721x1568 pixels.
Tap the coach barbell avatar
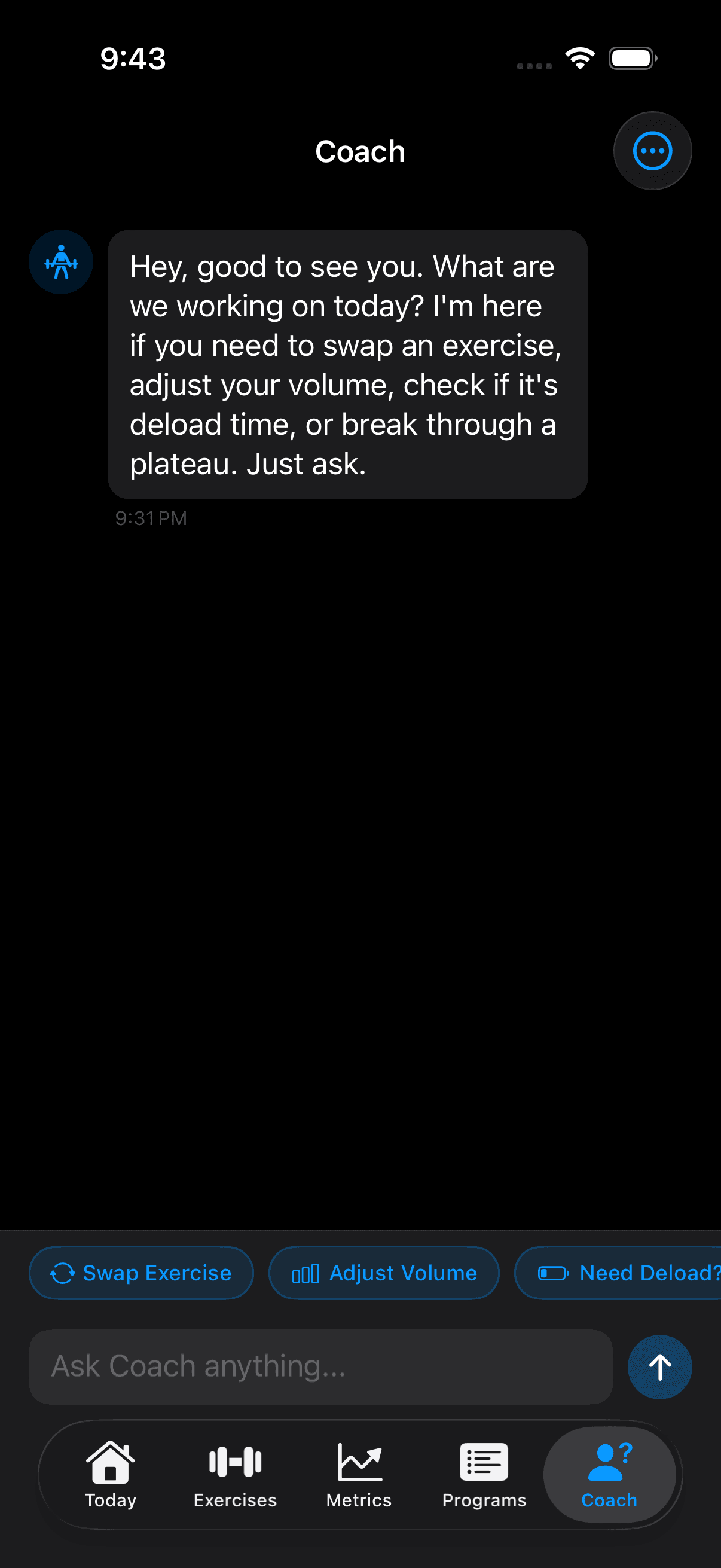click(x=61, y=261)
